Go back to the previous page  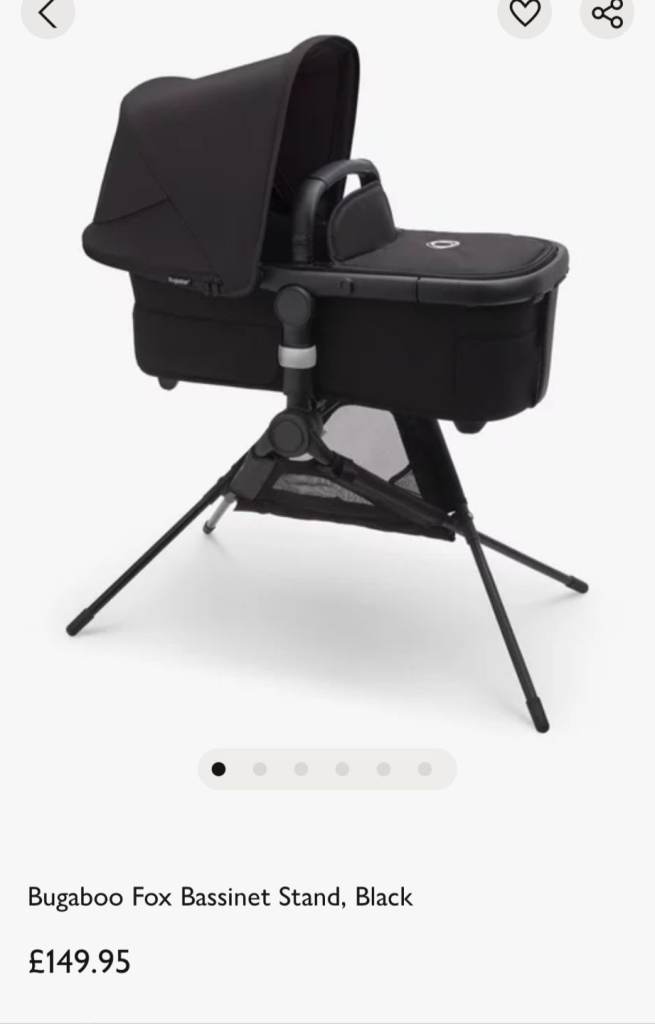click(47, 14)
